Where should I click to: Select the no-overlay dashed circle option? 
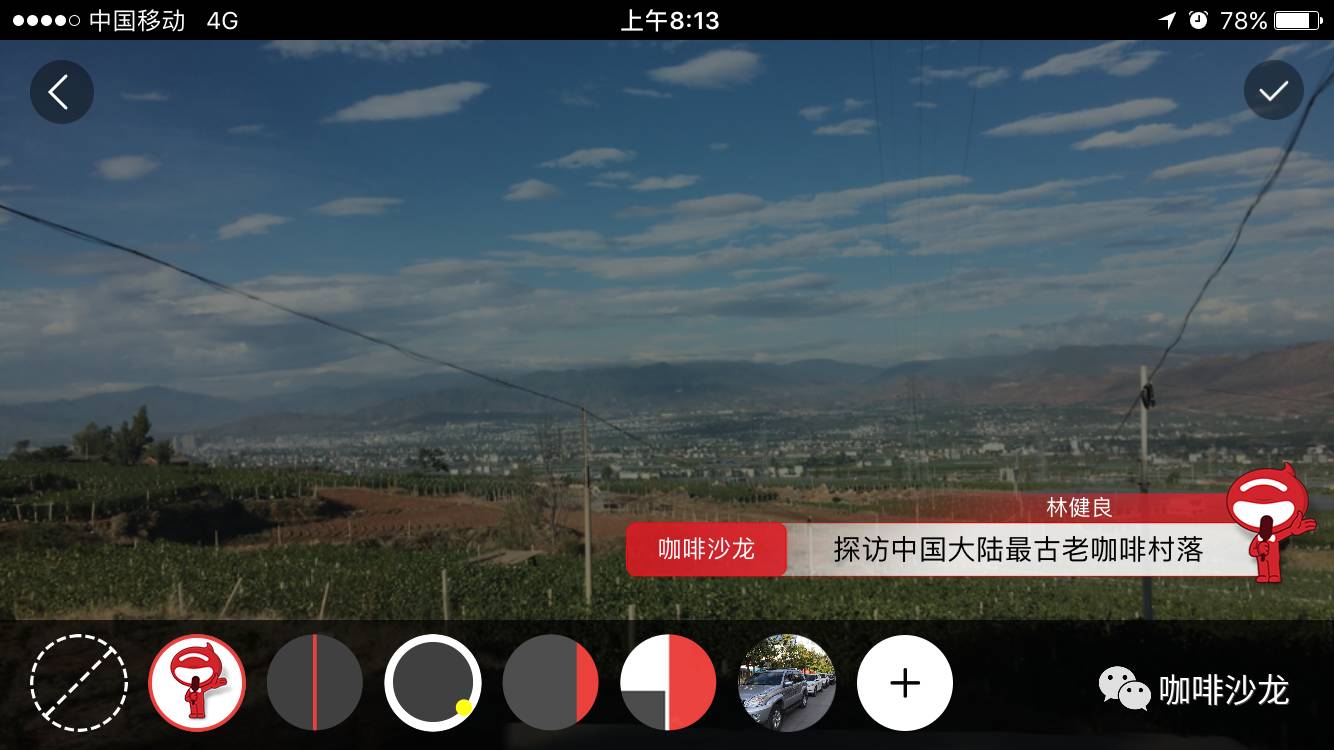click(79, 684)
